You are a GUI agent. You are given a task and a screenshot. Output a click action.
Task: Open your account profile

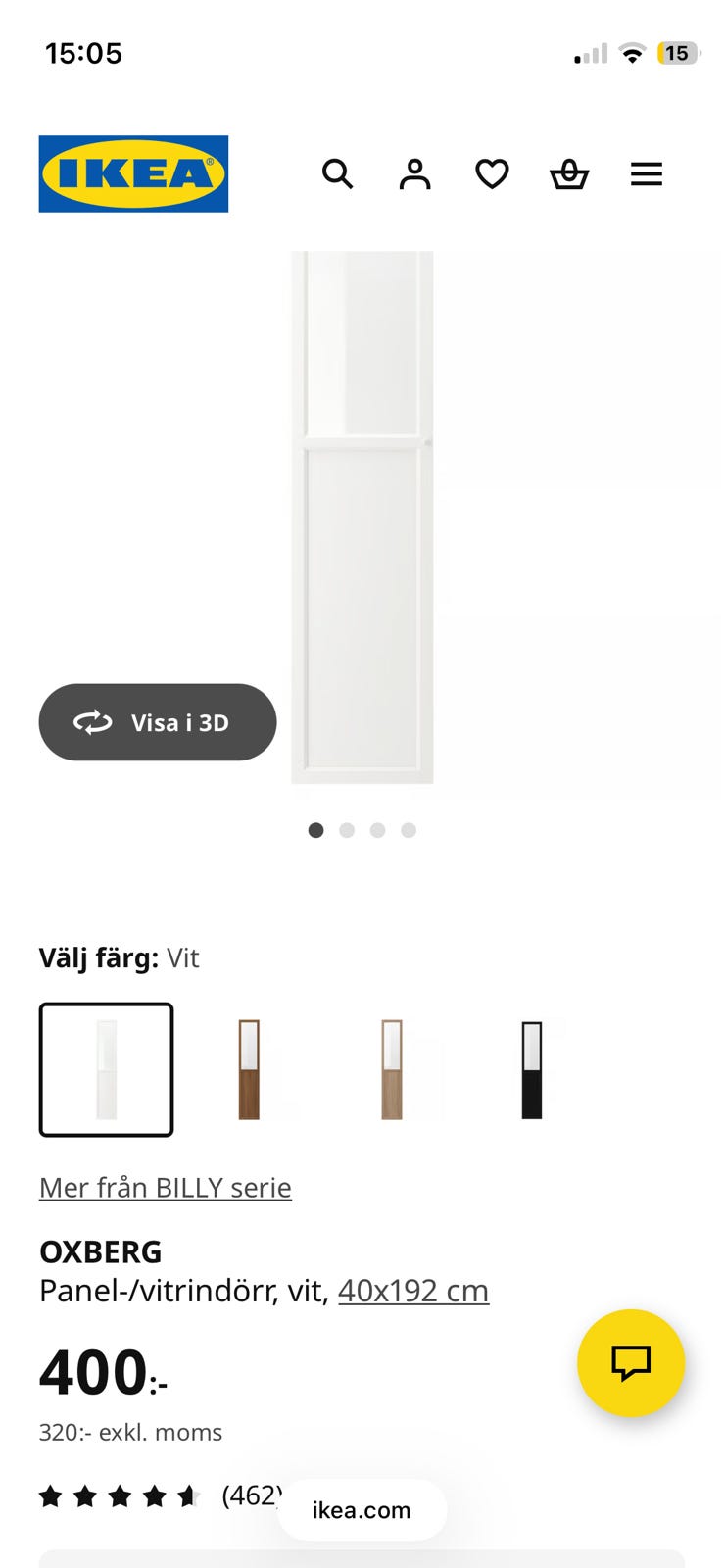click(414, 173)
